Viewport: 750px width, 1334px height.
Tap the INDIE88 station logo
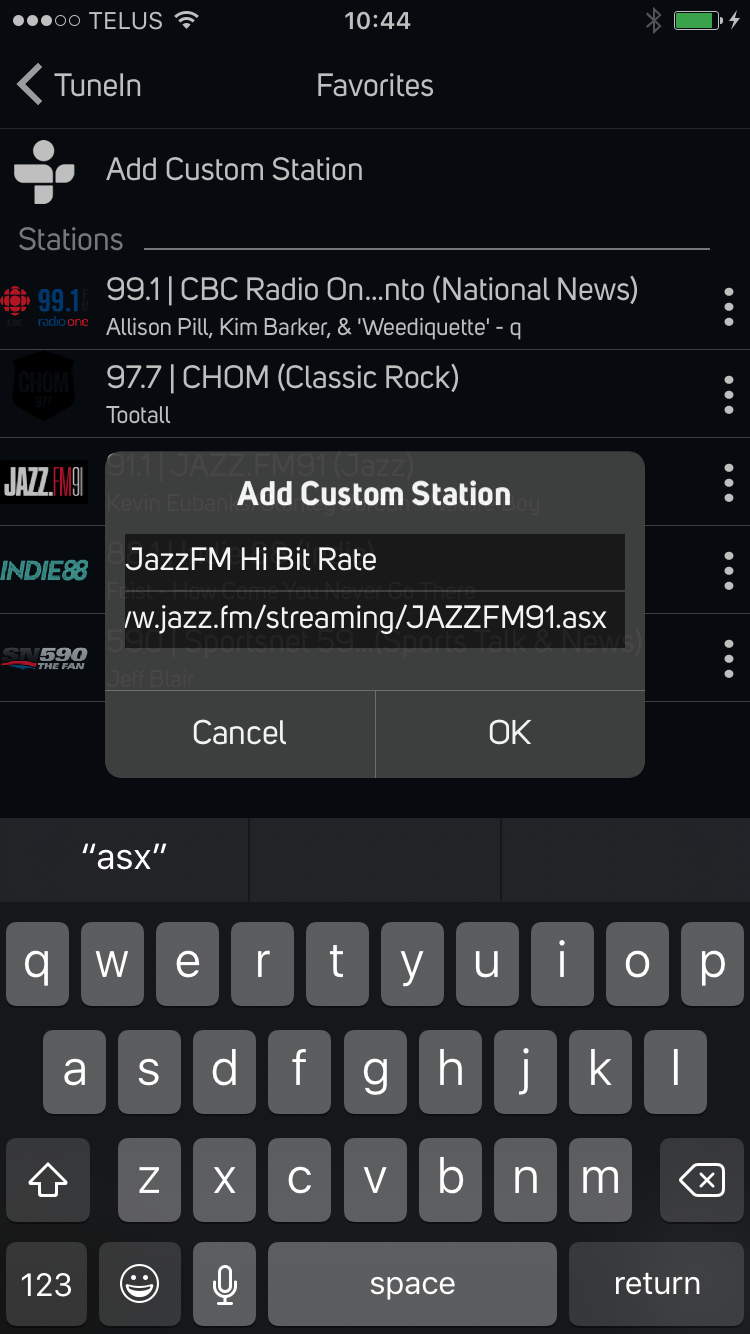[x=45, y=570]
